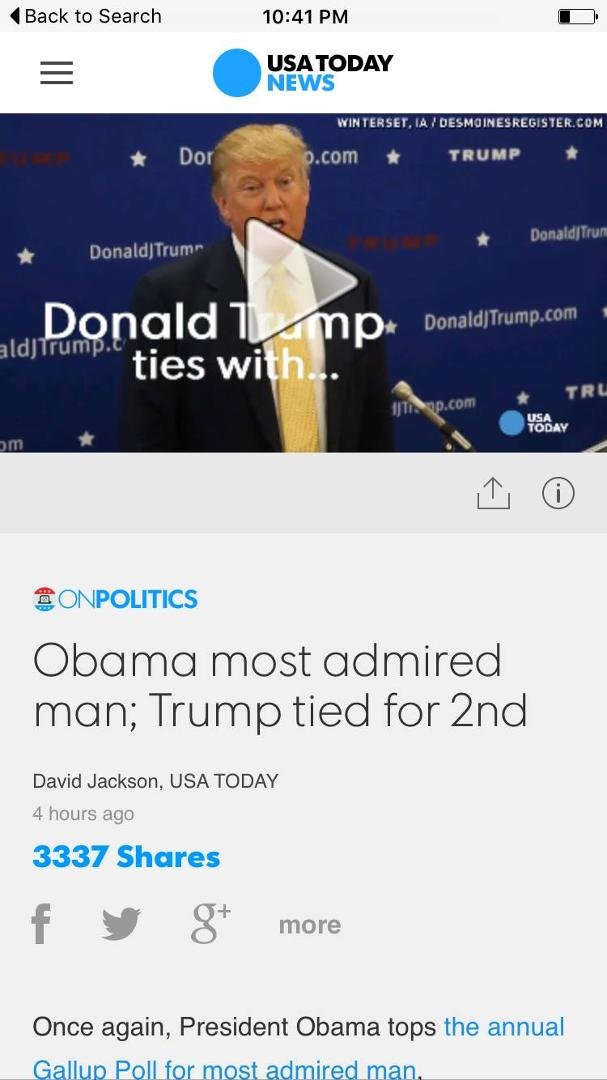Image resolution: width=607 pixels, height=1080 pixels.
Task: Open the annual Gallup Poll link
Action: click(x=298, y=1047)
